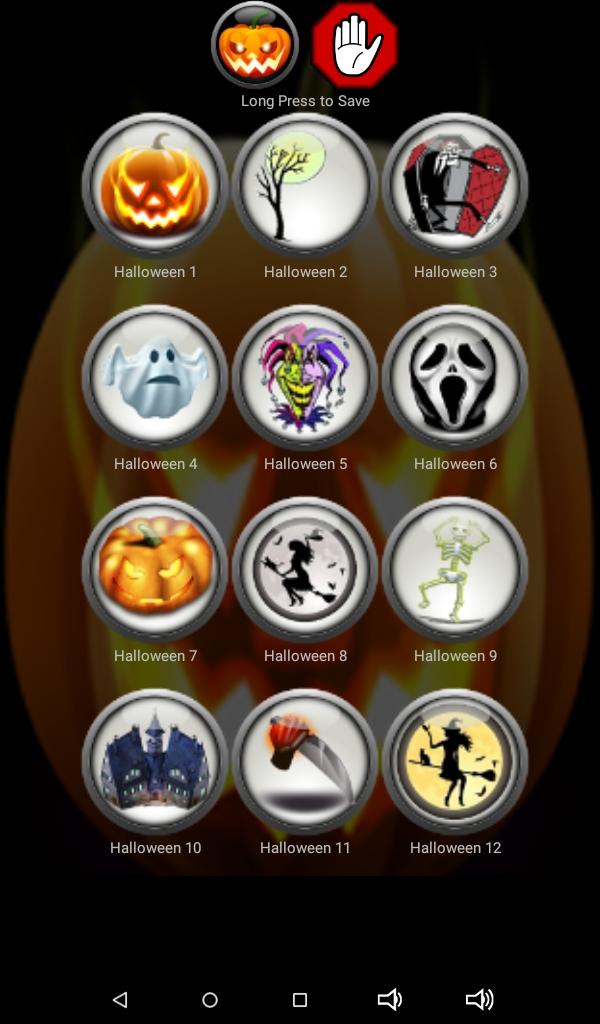Raise the volume in the navigation bar
This screenshot has width=600, height=1024.
(x=479, y=999)
